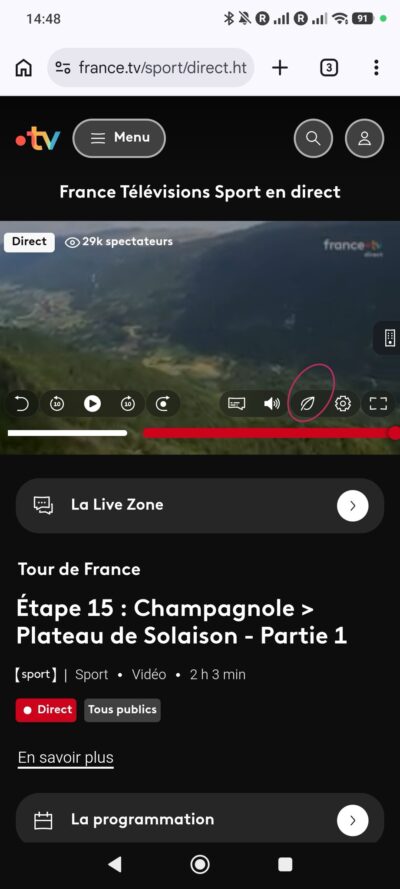Open La programmation

coord(200,819)
